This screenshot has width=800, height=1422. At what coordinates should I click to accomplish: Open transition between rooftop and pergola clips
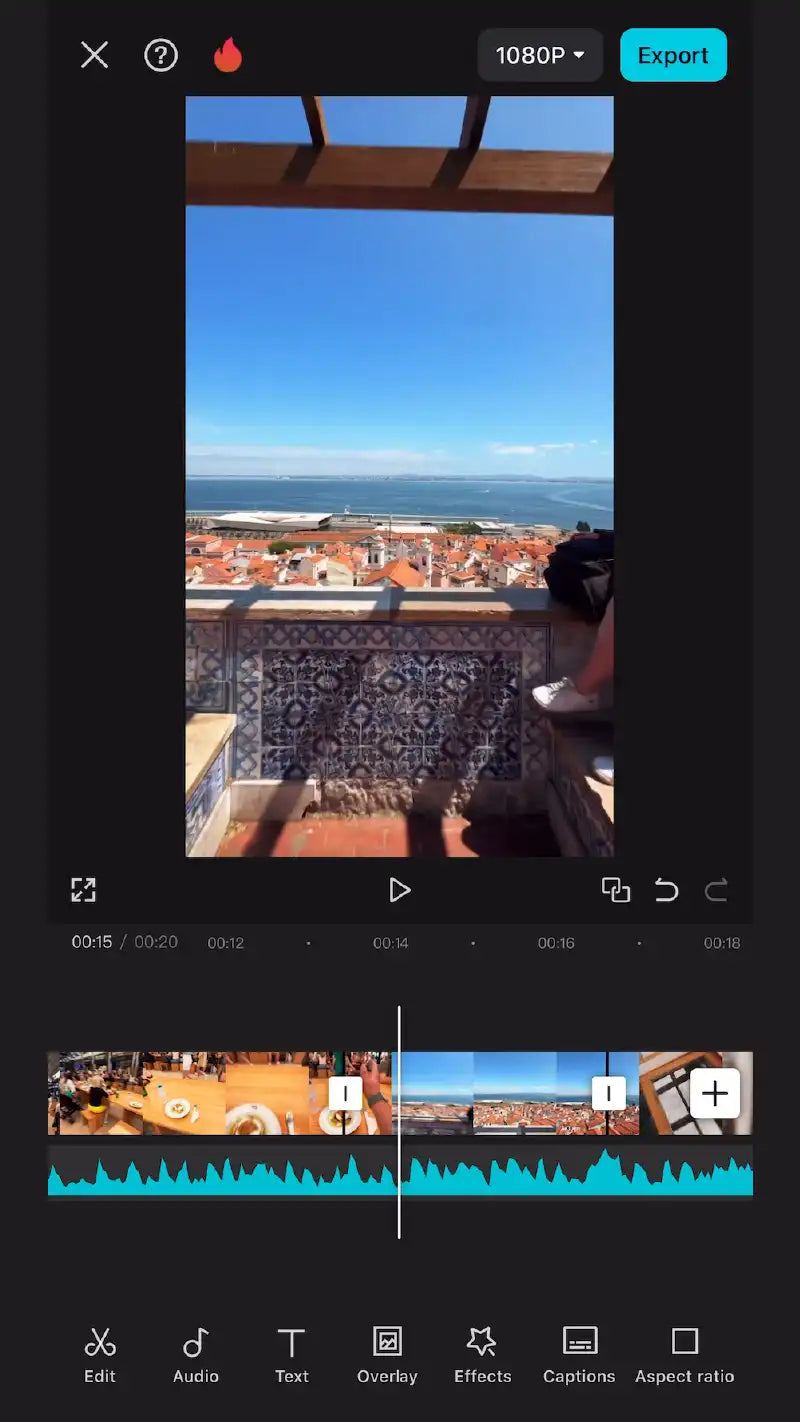coord(608,1093)
